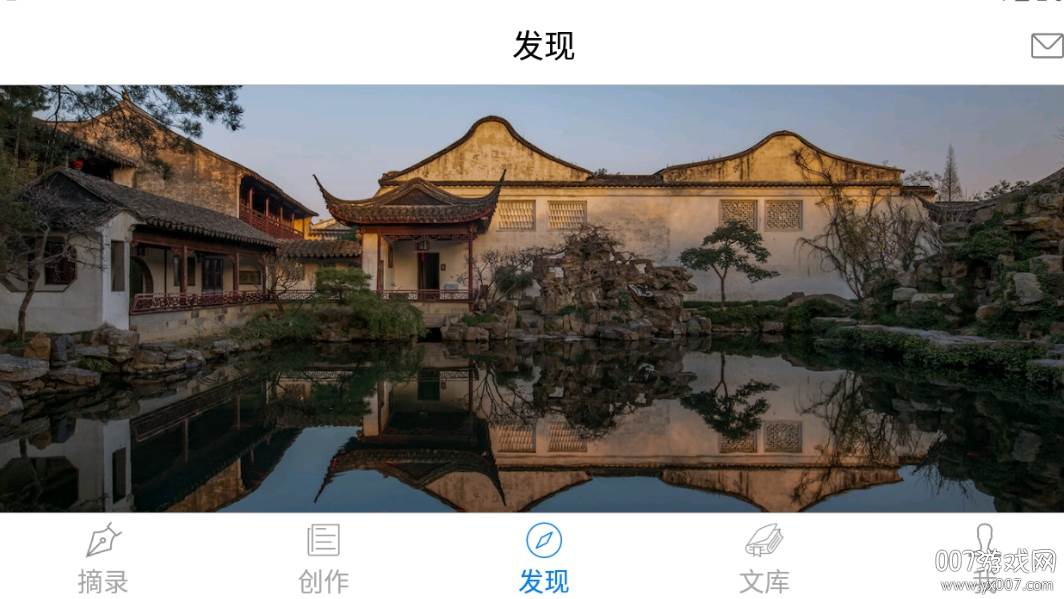Open the 文库 tab

[x=764, y=558]
